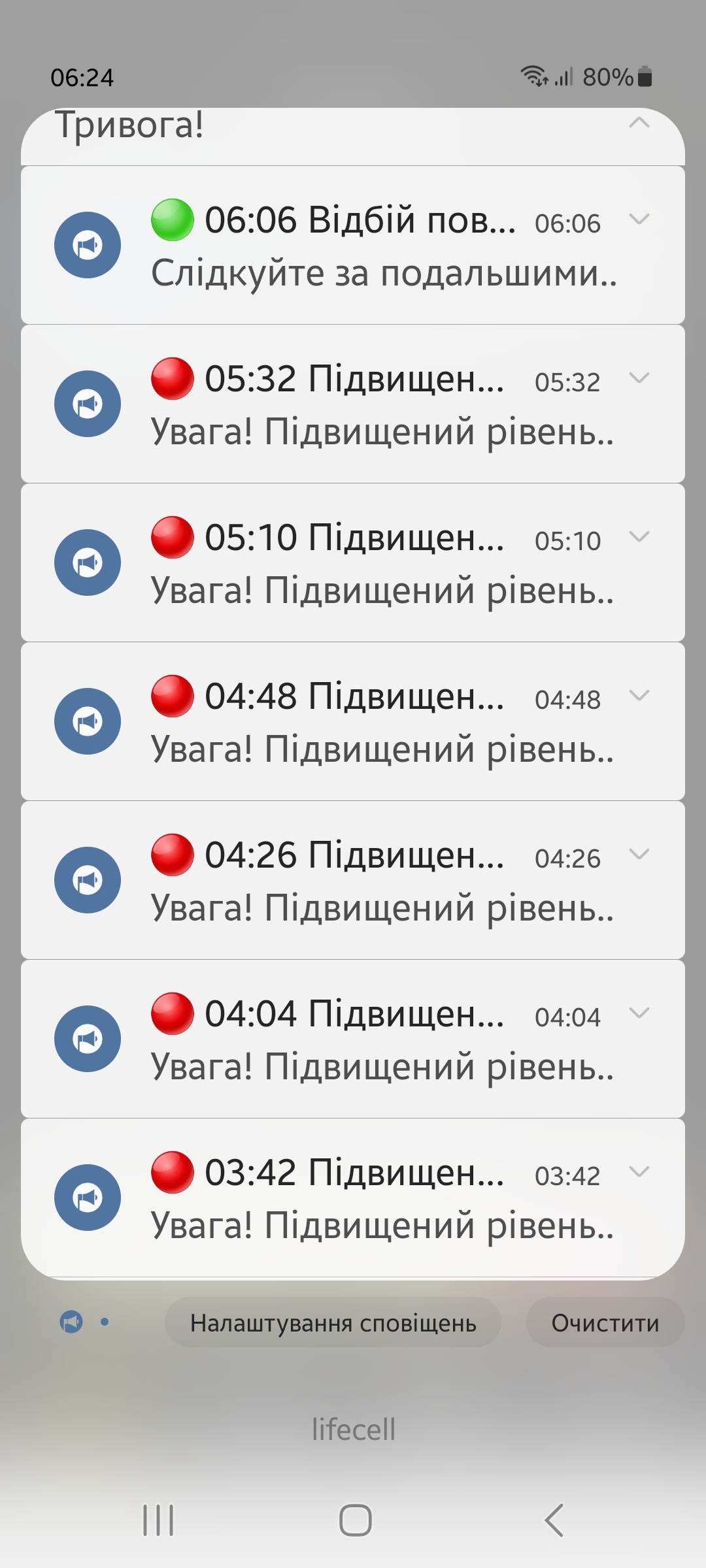706x1568 pixels.
Task: Clear all notifications with Очистити
Action: 605,1323
